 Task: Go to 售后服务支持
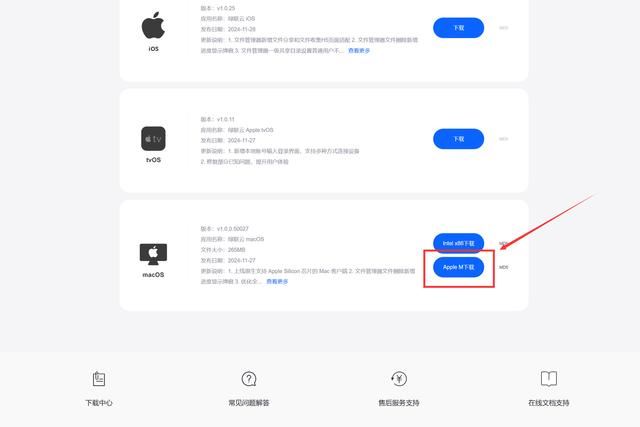coord(398,388)
